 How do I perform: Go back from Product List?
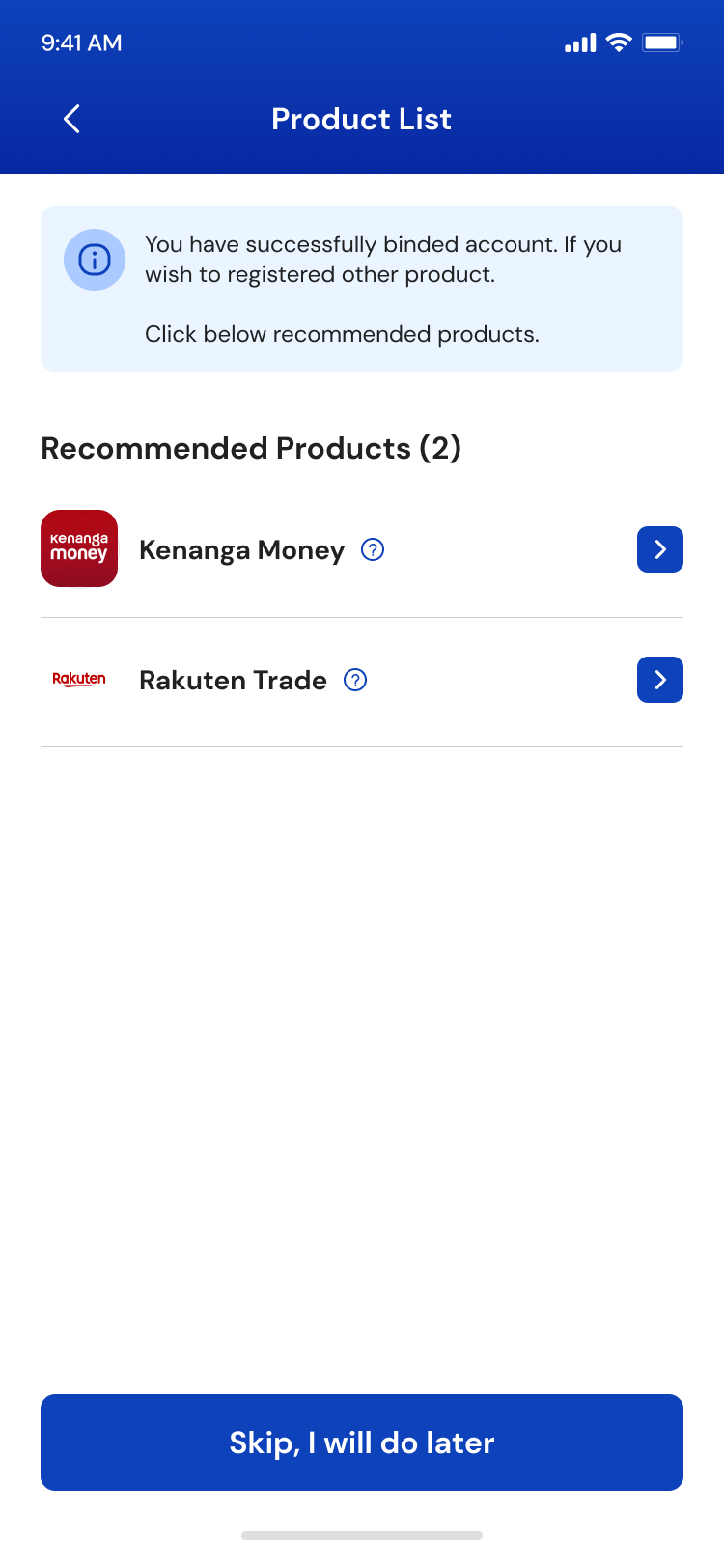[x=71, y=119]
